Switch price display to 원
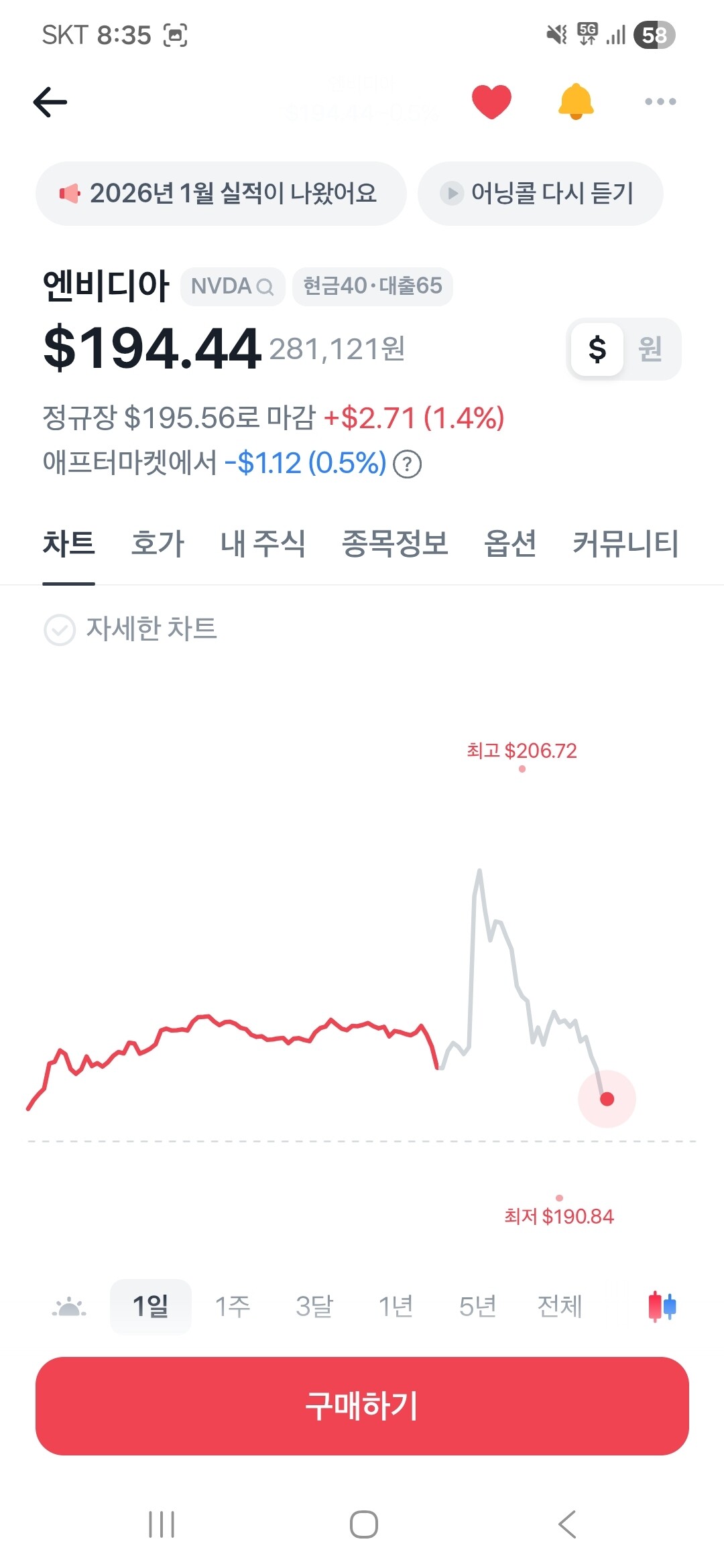724x1568 pixels. tap(650, 349)
